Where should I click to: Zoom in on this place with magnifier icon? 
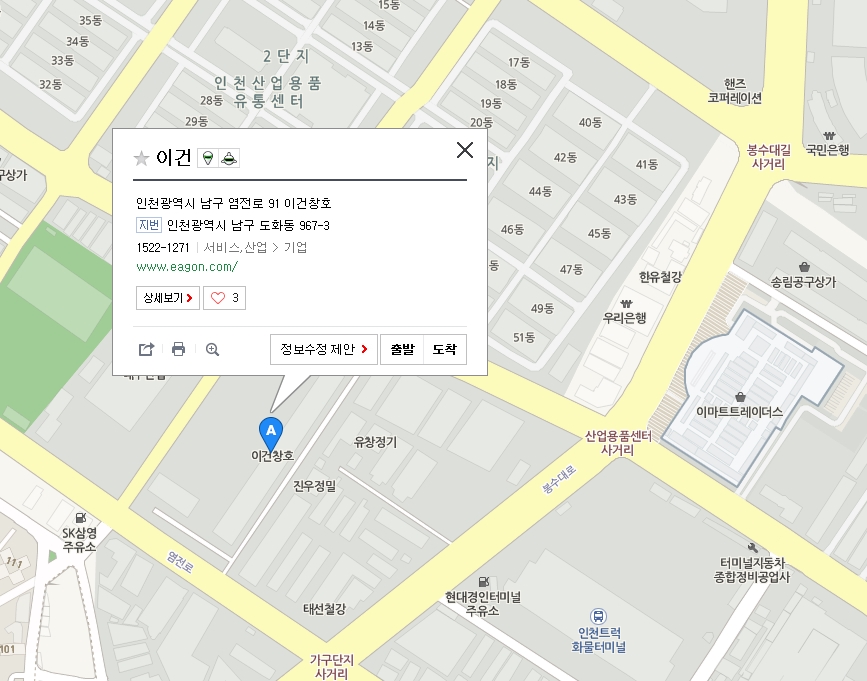coord(212,349)
